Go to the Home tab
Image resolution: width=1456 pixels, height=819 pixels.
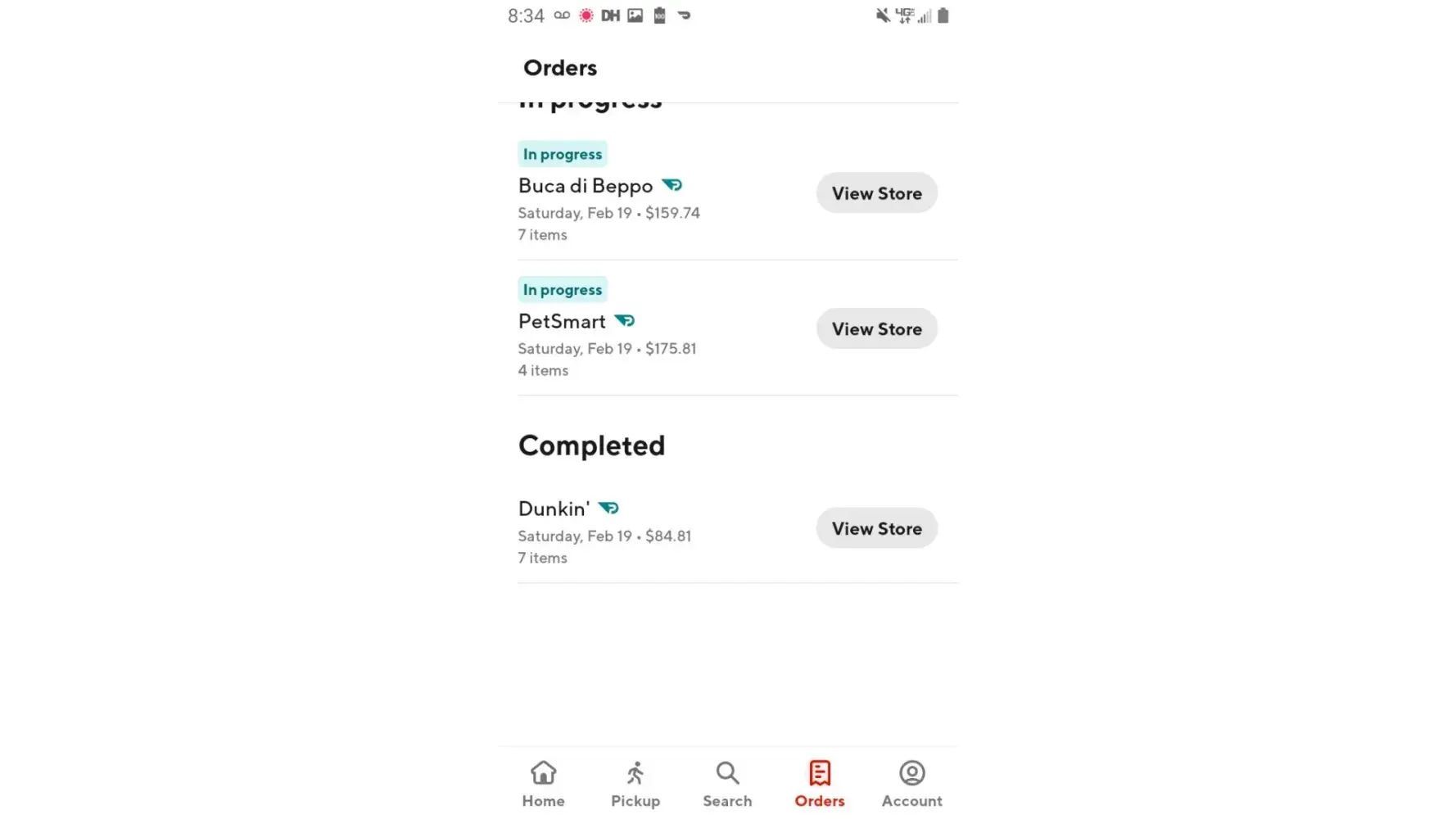[543, 784]
